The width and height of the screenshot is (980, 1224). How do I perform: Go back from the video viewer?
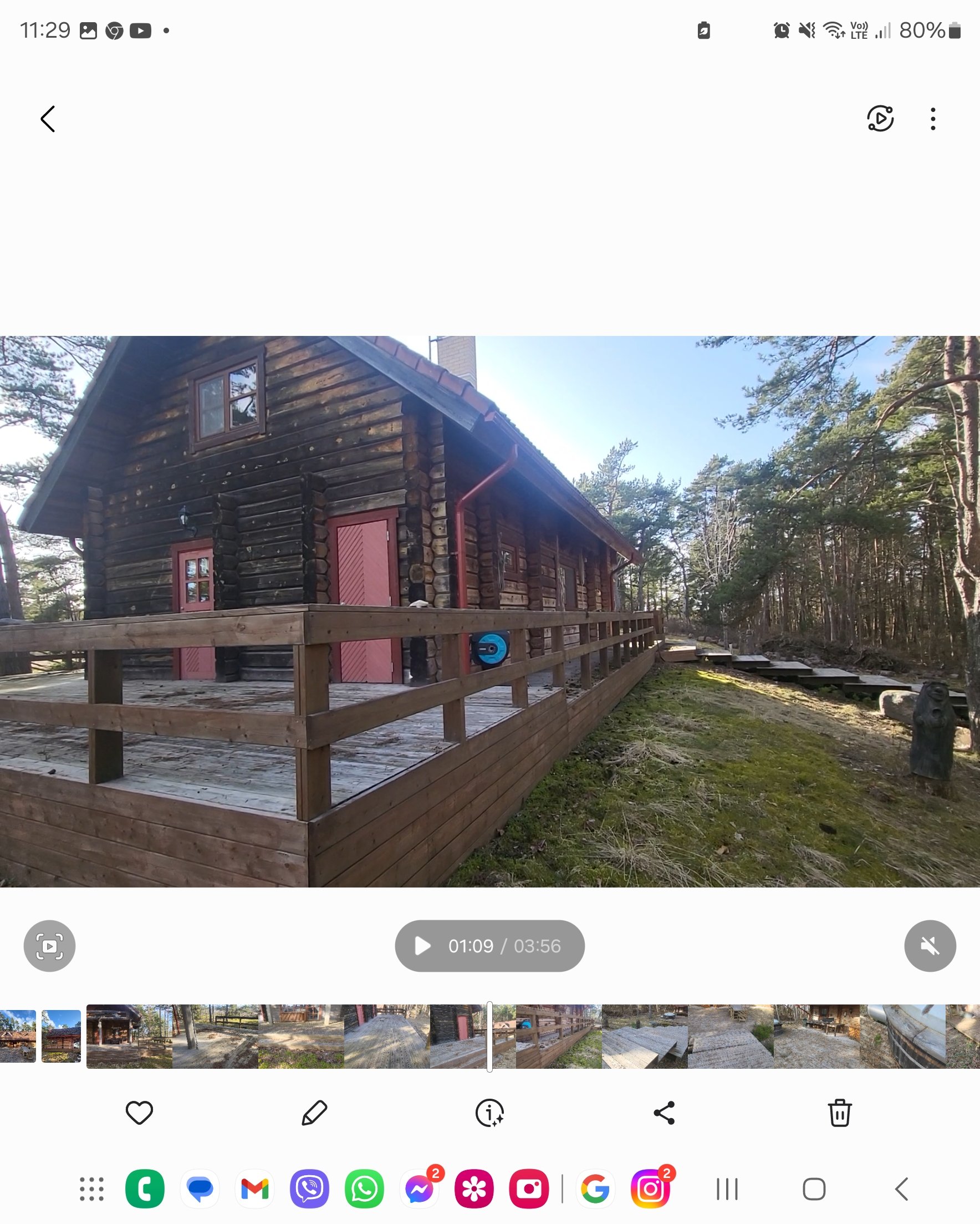point(48,119)
